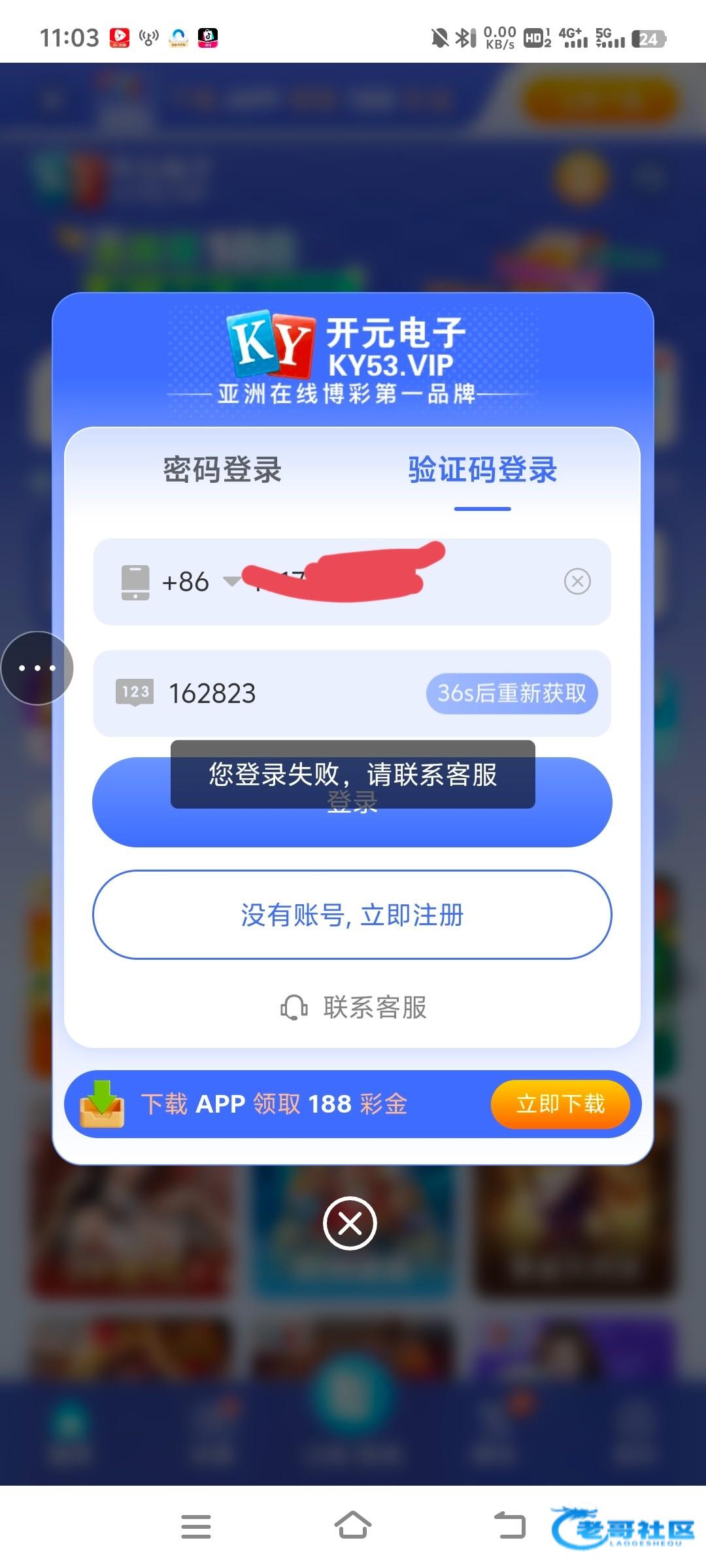
Task: Close the login dialog
Action: click(x=350, y=1223)
